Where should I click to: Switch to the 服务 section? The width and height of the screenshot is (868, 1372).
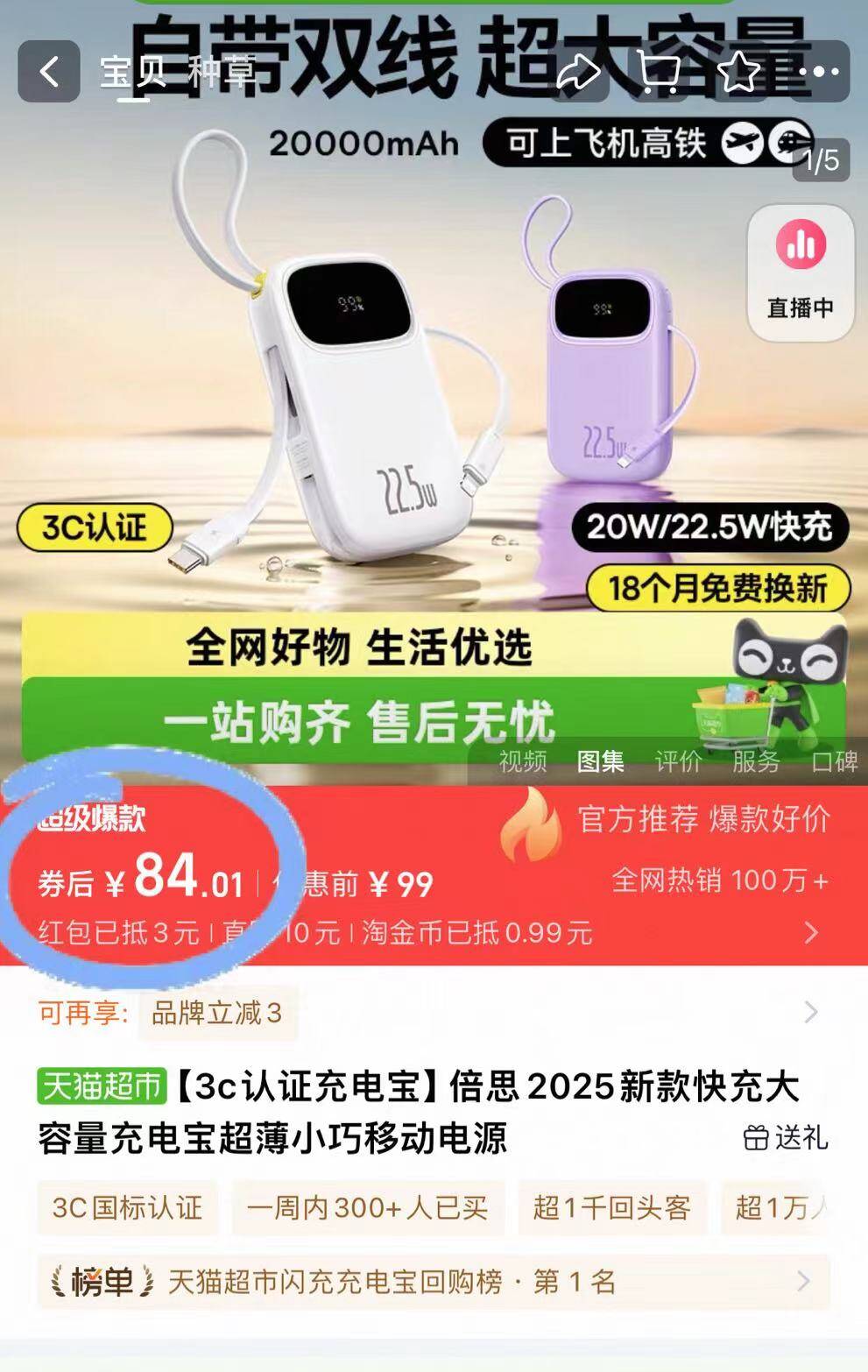755,761
